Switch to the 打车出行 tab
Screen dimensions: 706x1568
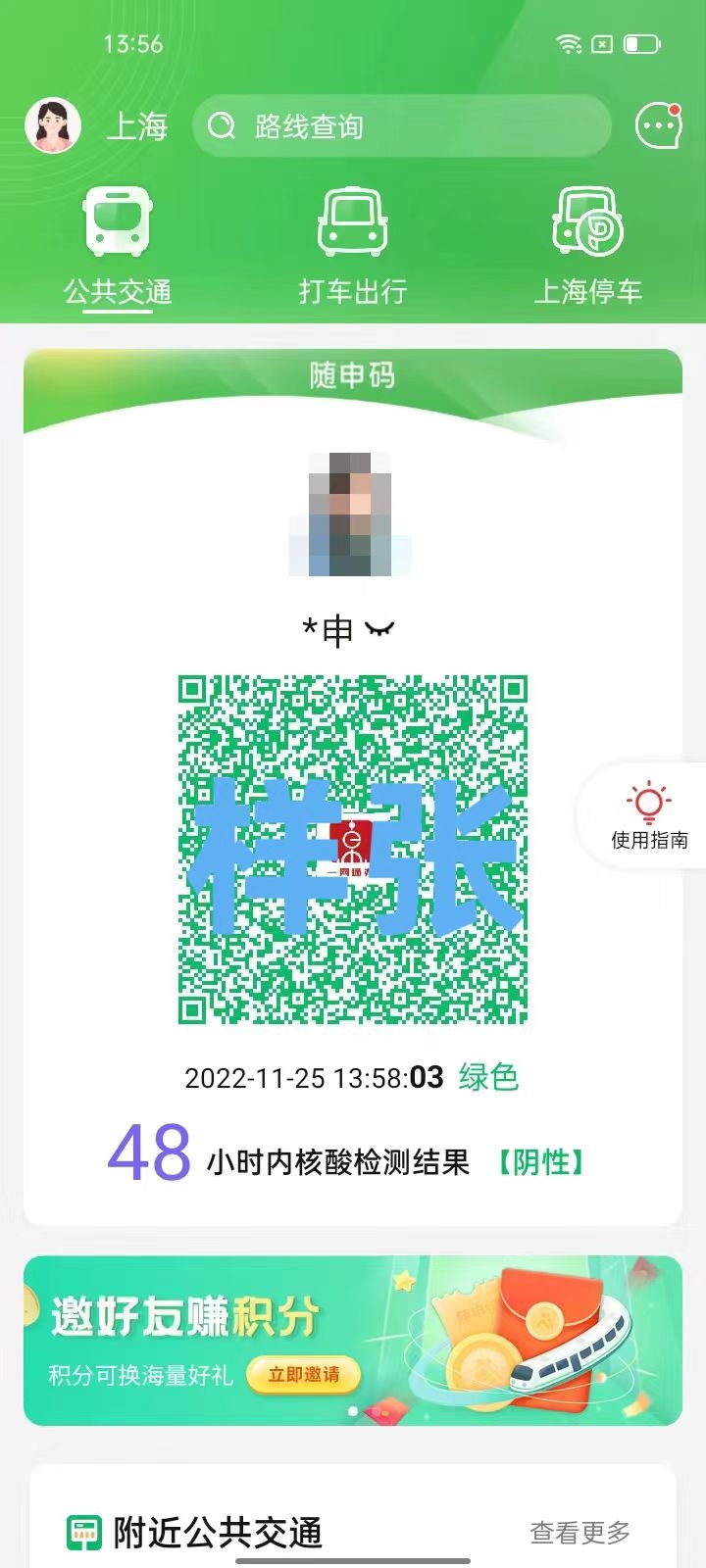[352, 245]
